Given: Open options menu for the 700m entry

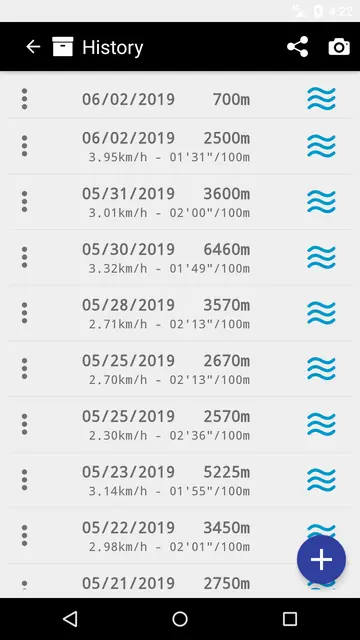Looking at the screenshot, I should (24, 99).
